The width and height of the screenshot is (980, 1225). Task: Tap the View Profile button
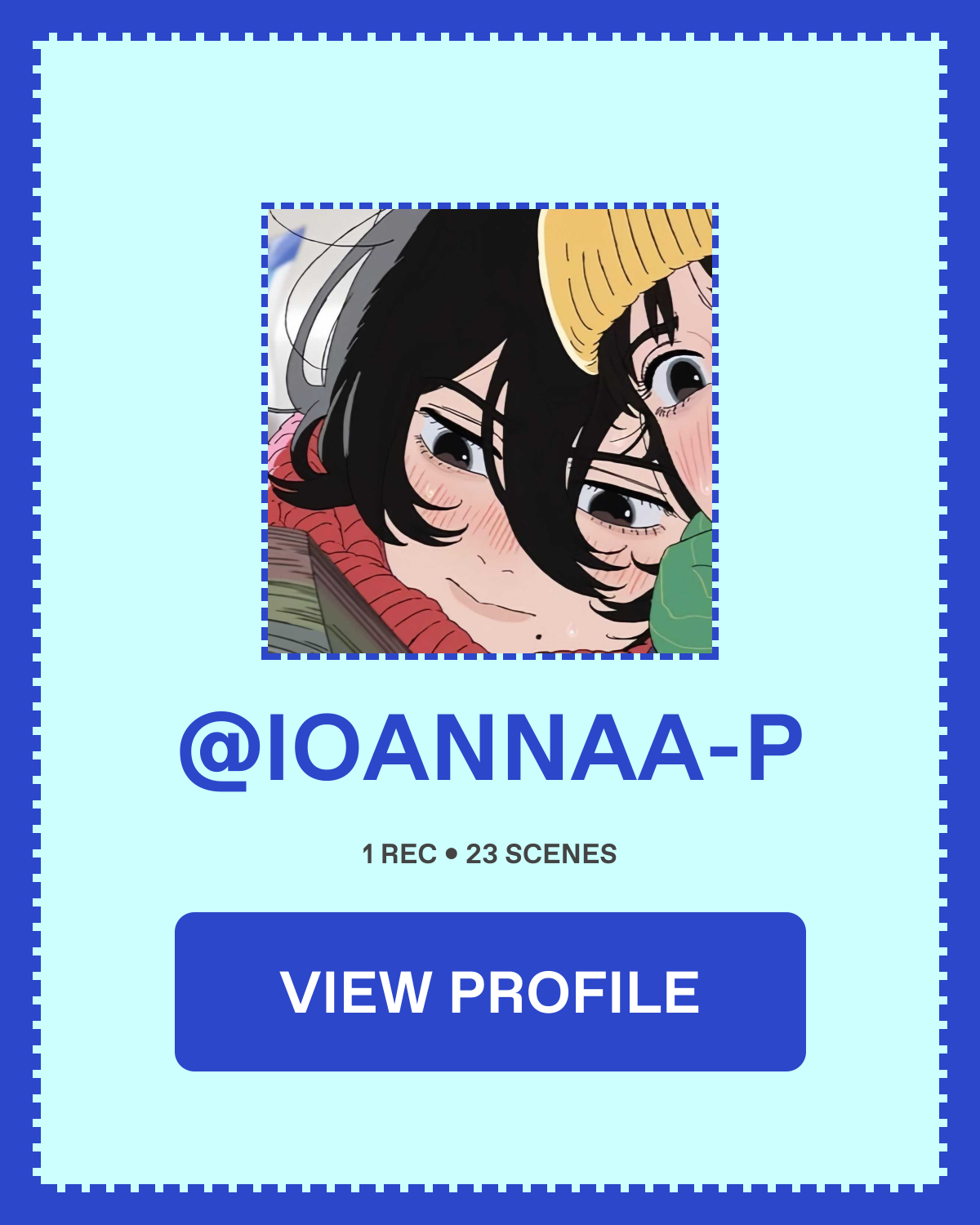click(490, 991)
